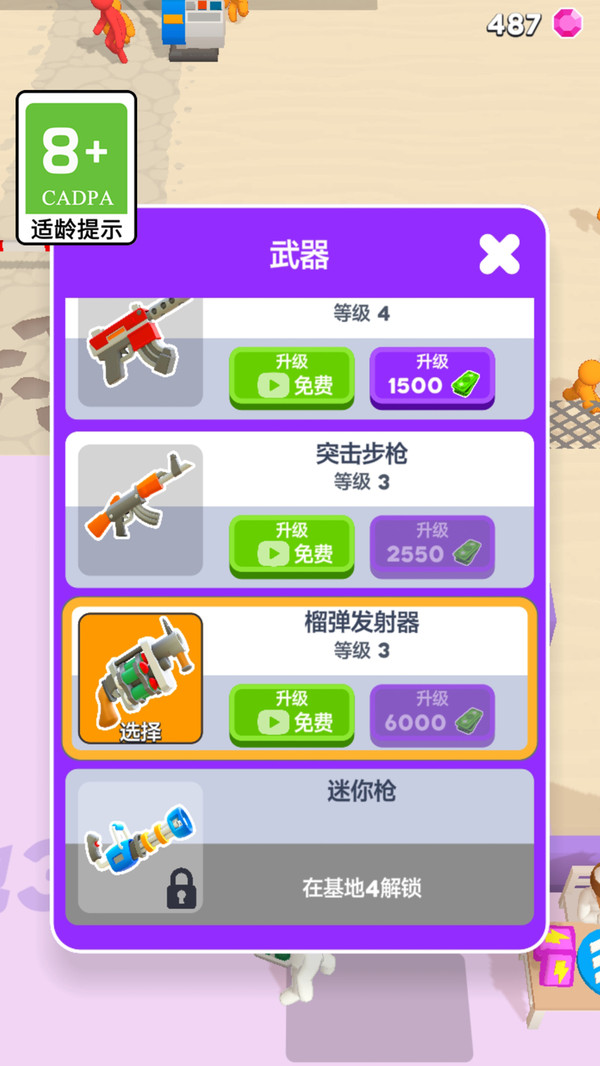Select the 突击步枪 weapon card

[x=140, y=510]
